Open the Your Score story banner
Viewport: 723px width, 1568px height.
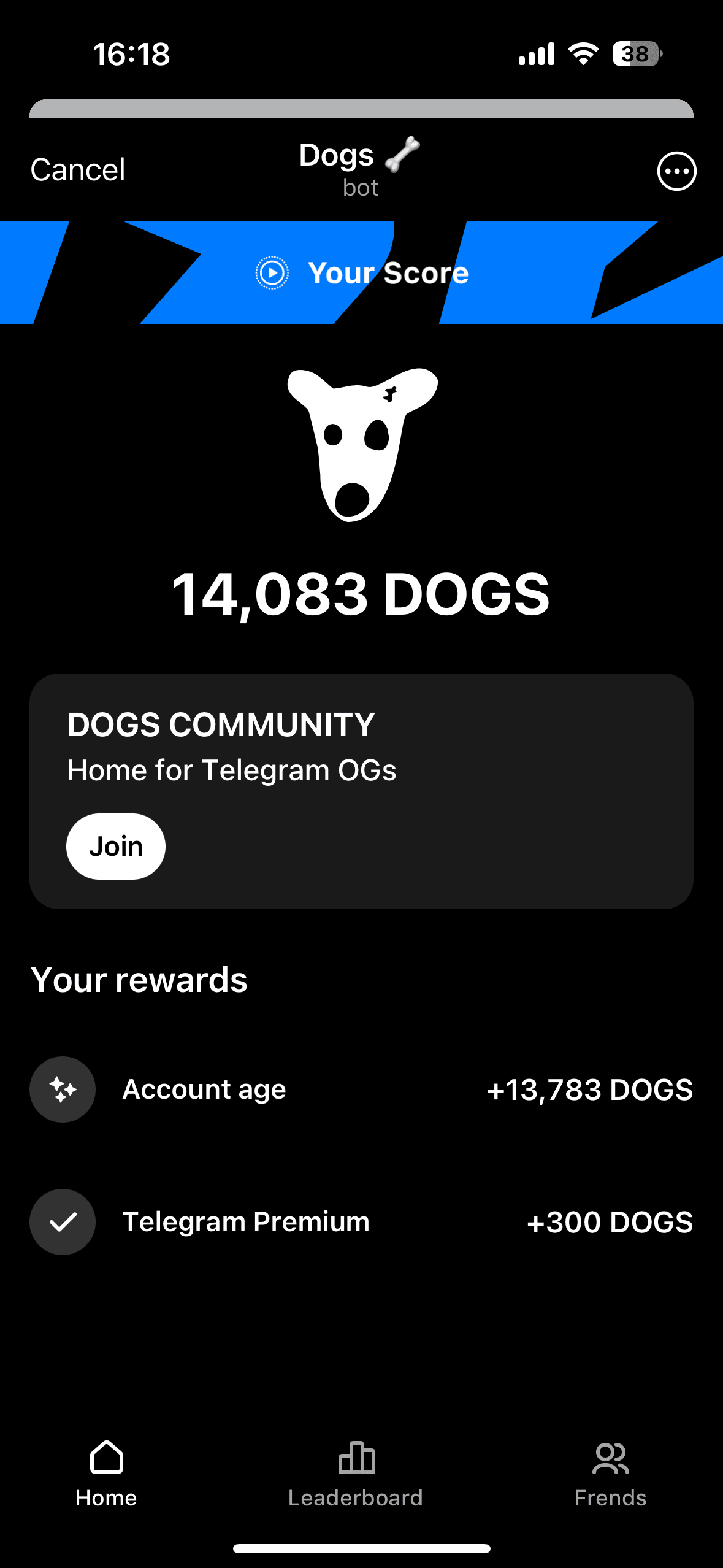pyautogui.click(x=362, y=273)
